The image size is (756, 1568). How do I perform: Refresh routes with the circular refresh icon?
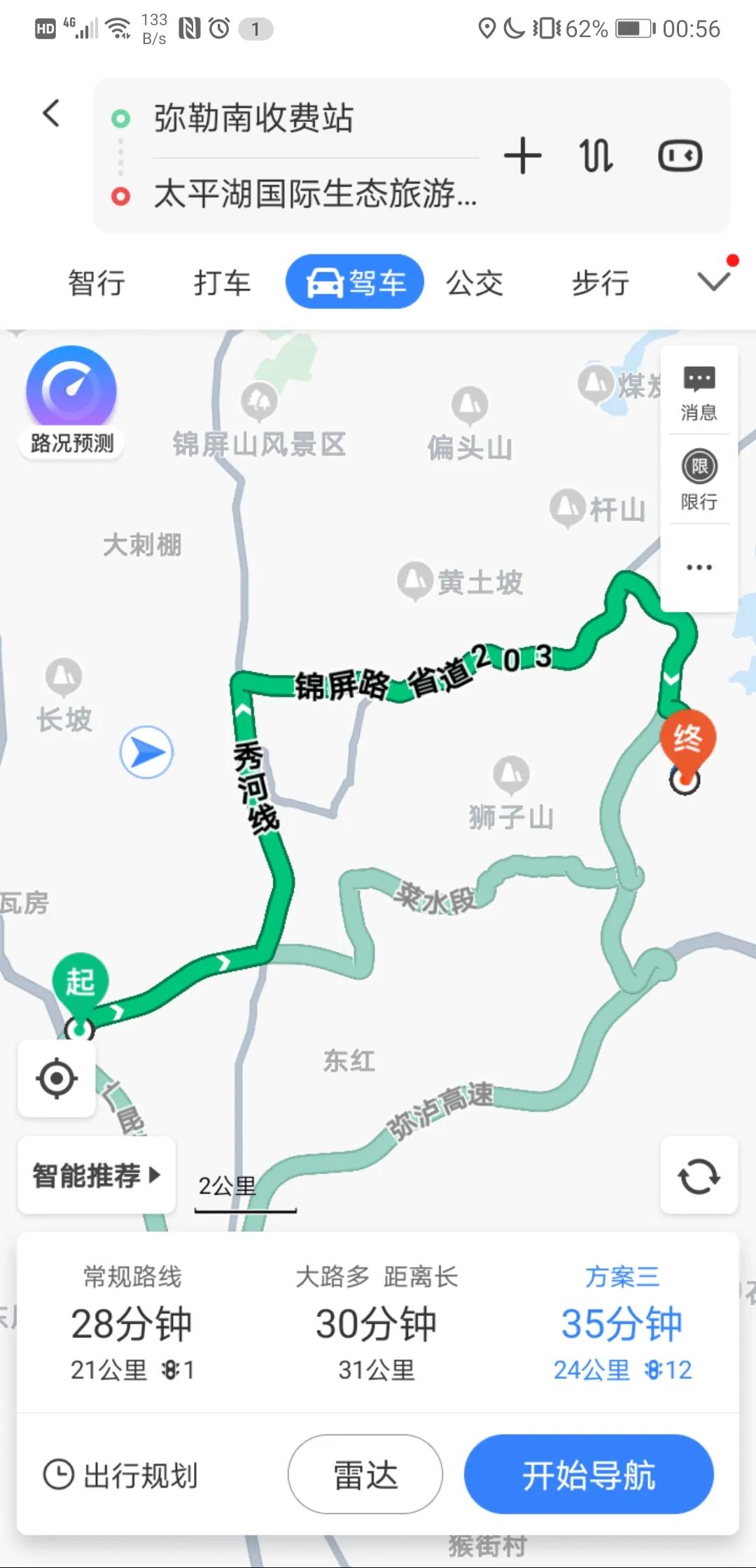tap(699, 1175)
